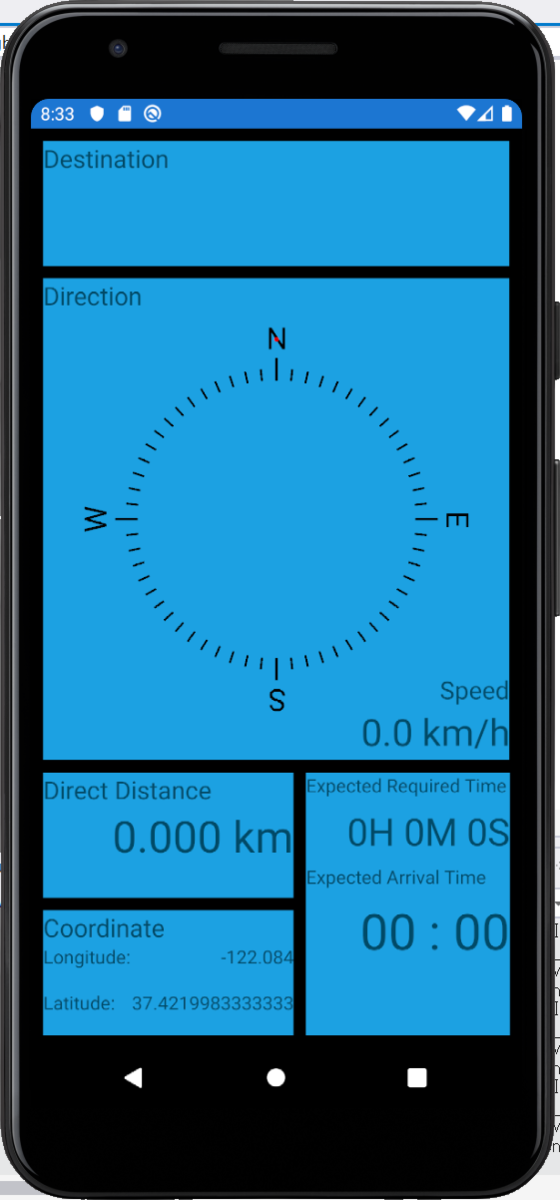Open the Destination panel
This screenshot has height=1200, width=560.
click(276, 203)
